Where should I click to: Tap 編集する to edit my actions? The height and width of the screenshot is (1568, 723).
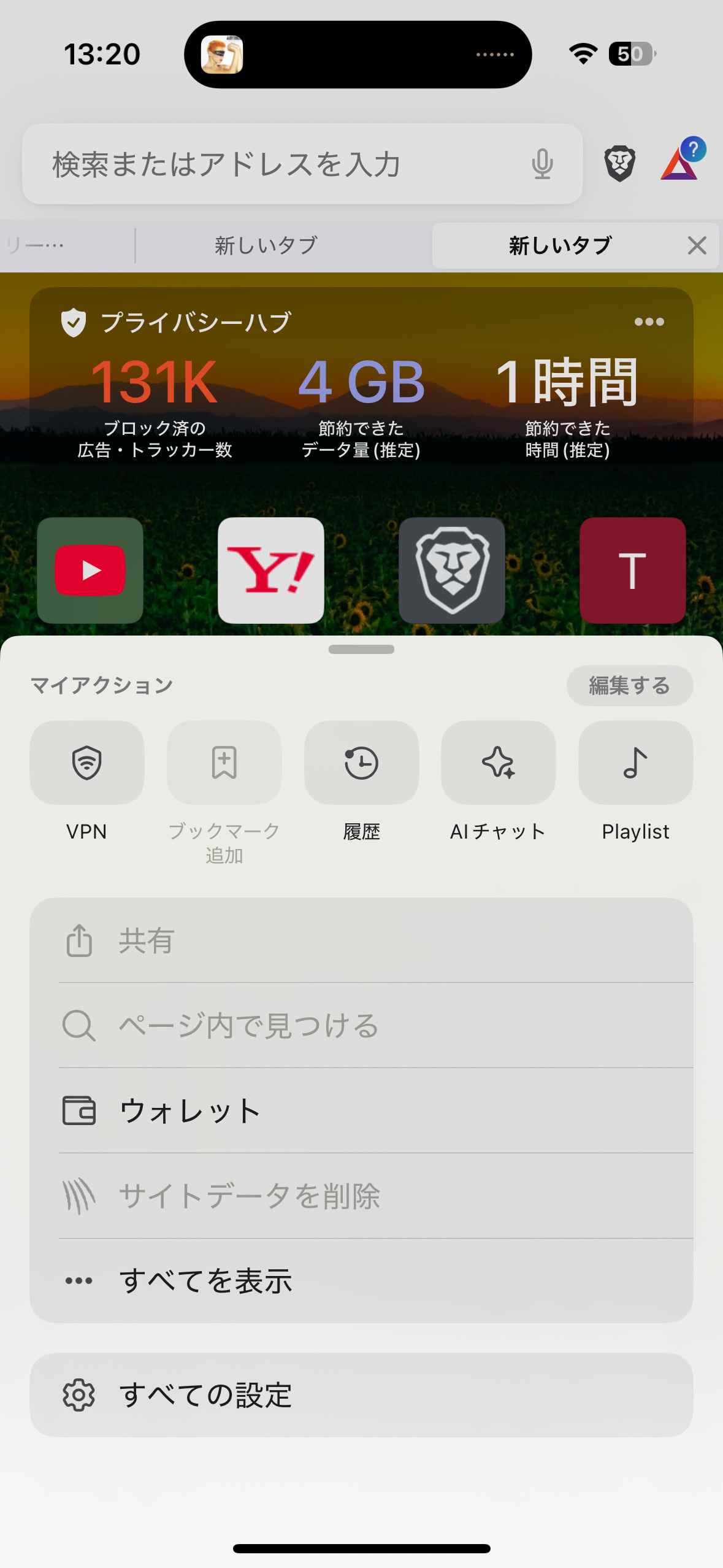click(x=630, y=685)
